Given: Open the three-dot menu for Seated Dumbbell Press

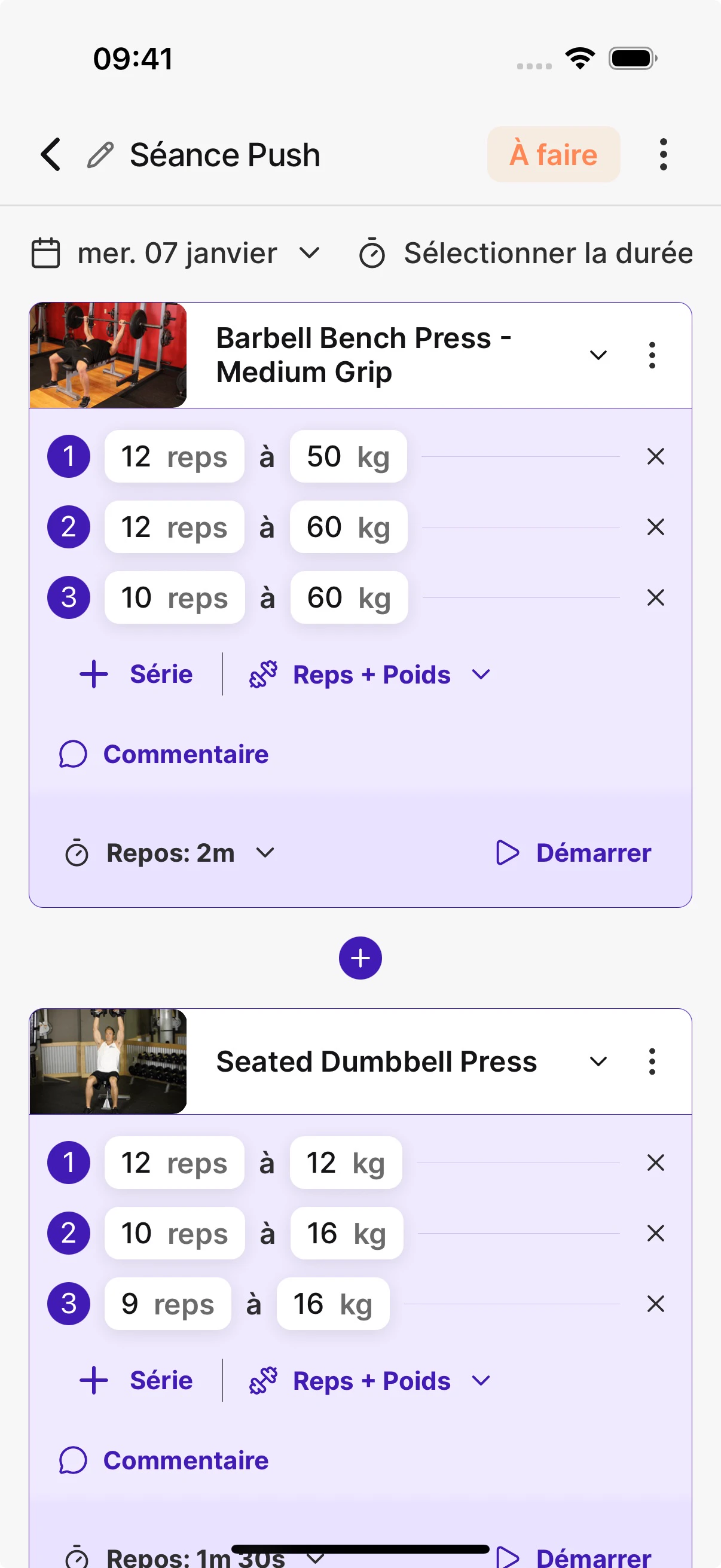Looking at the screenshot, I should [x=651, y=1061].
